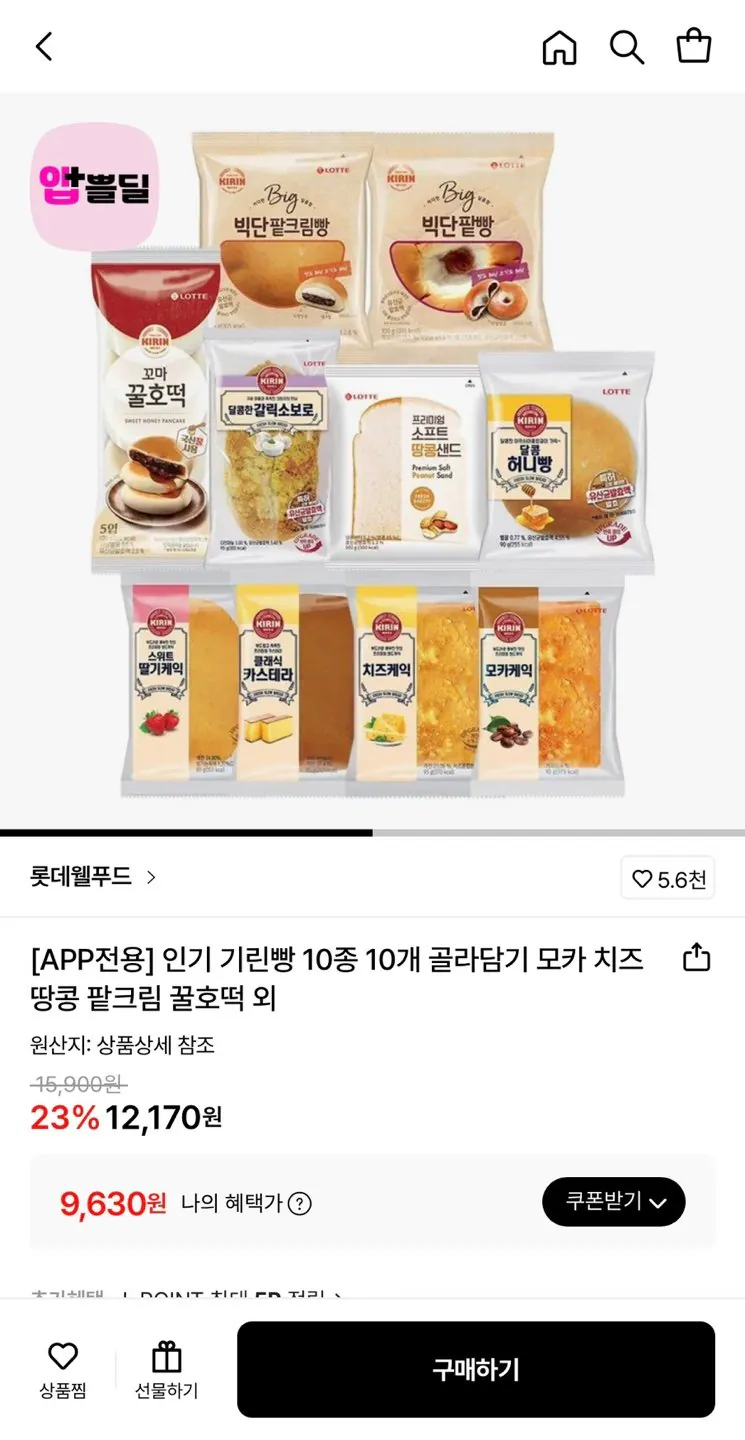Screen dimensions: 745x1440
Task: Expand the 쿠폰받기 coupon dropdown
Action: (613, 1202)
